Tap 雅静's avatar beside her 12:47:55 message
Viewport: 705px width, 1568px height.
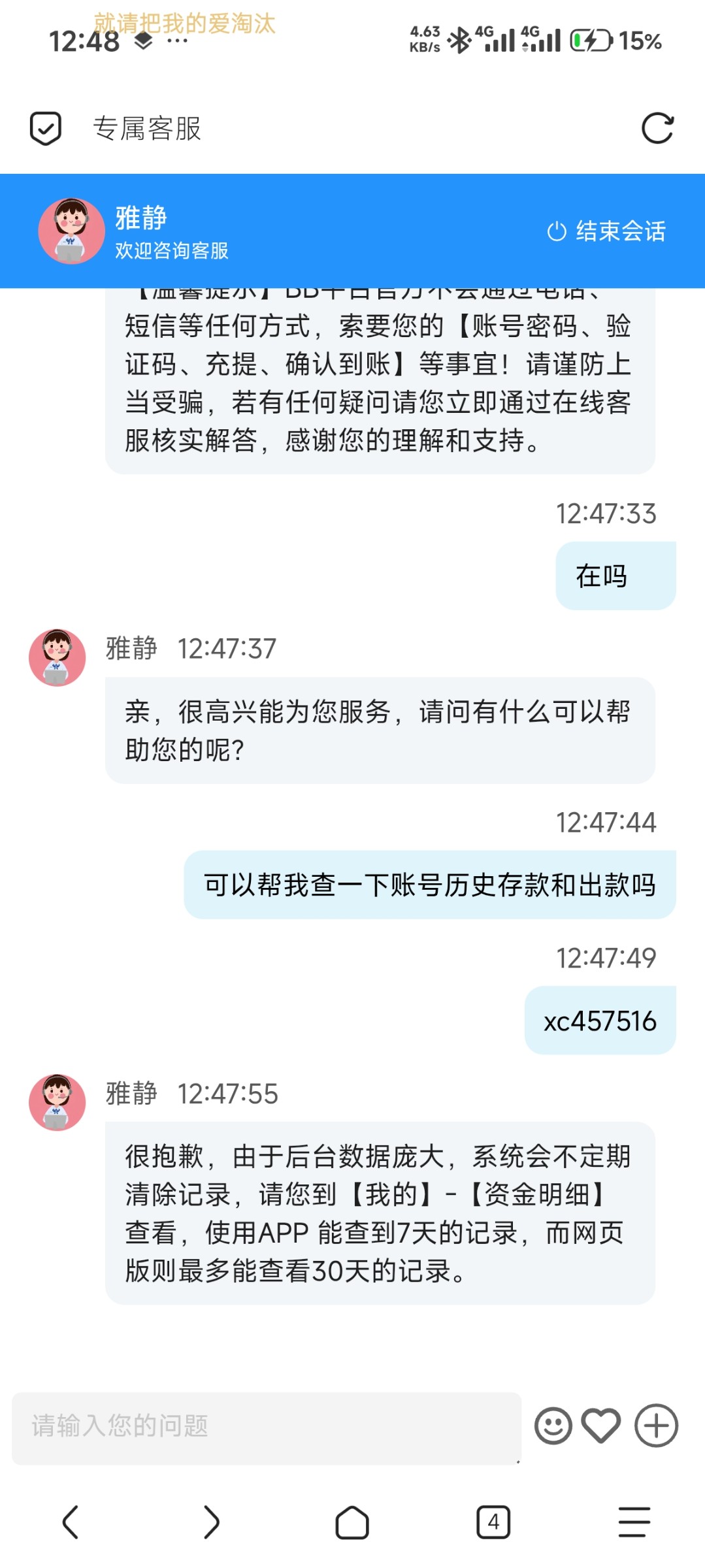click(57, 1101)
